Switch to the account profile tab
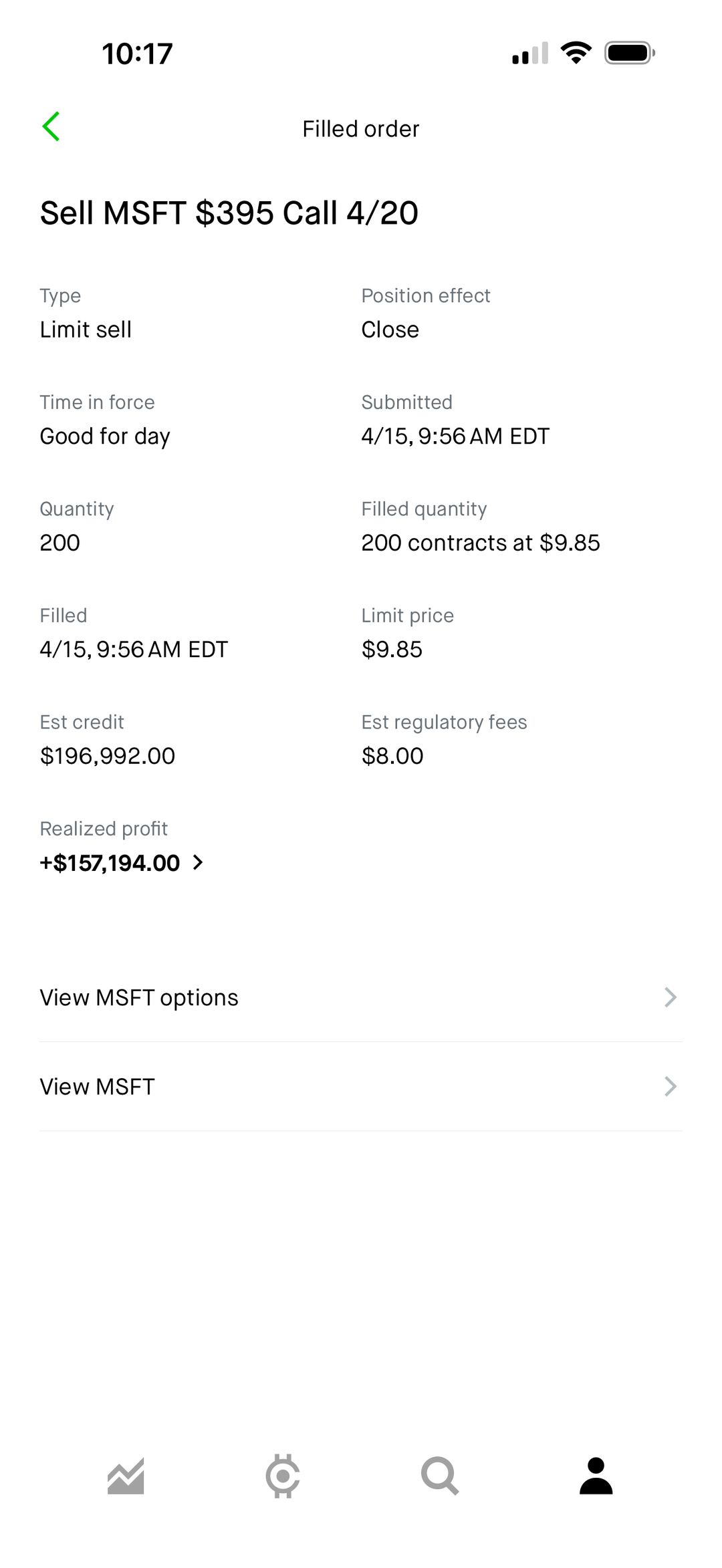Screen dimensions: 722x1568 tap(596, 1476)
